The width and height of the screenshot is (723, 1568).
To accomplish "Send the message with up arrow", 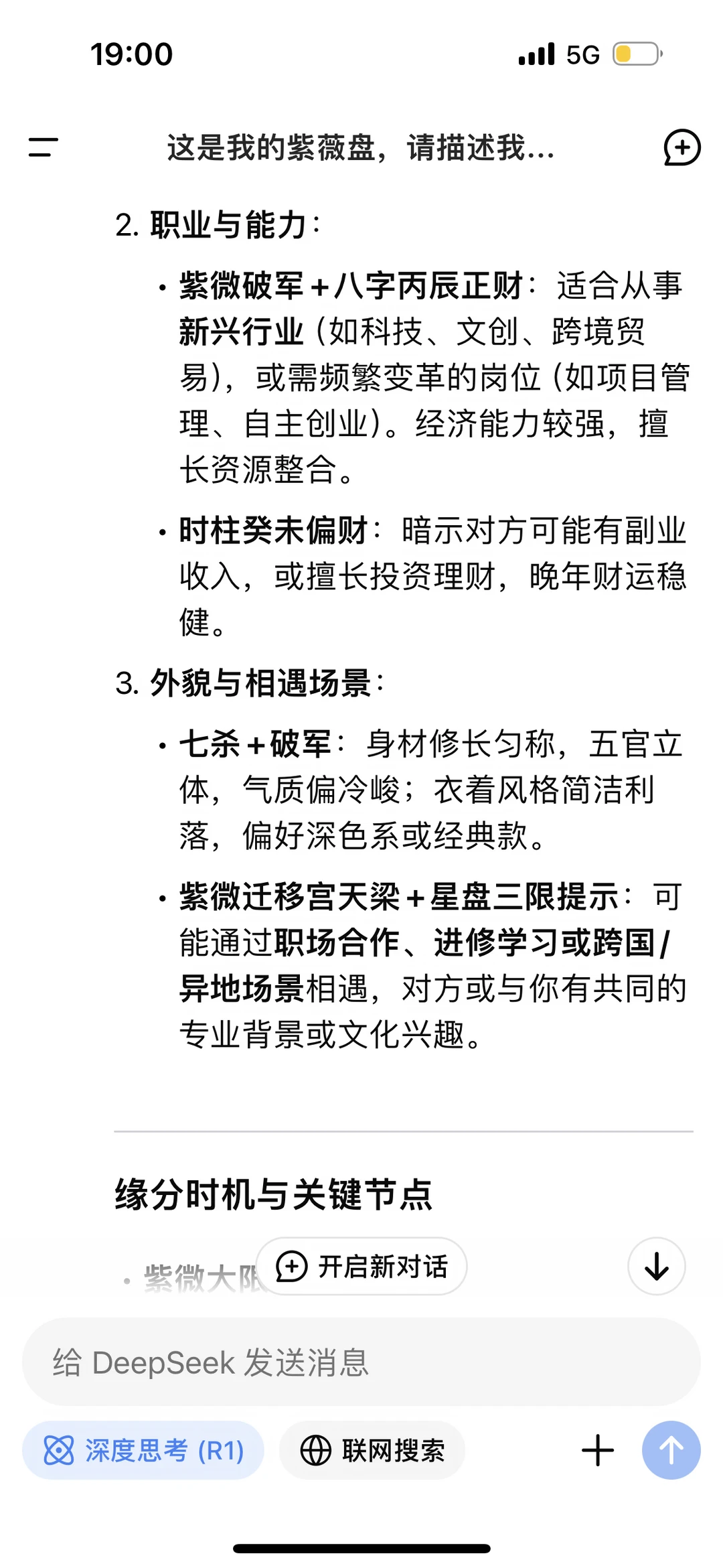I will point(671,1451).
